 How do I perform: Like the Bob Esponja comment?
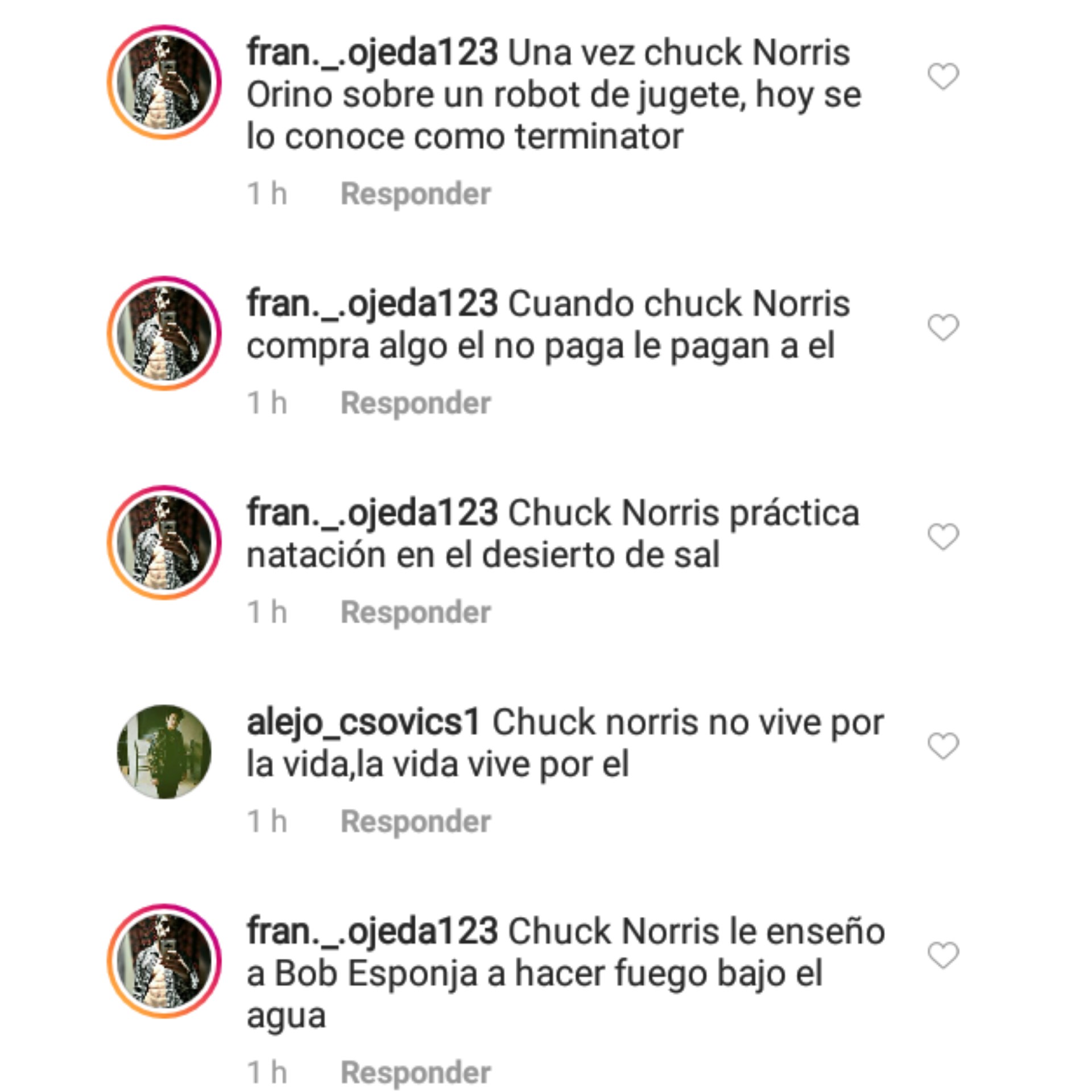tap(944, 955)
